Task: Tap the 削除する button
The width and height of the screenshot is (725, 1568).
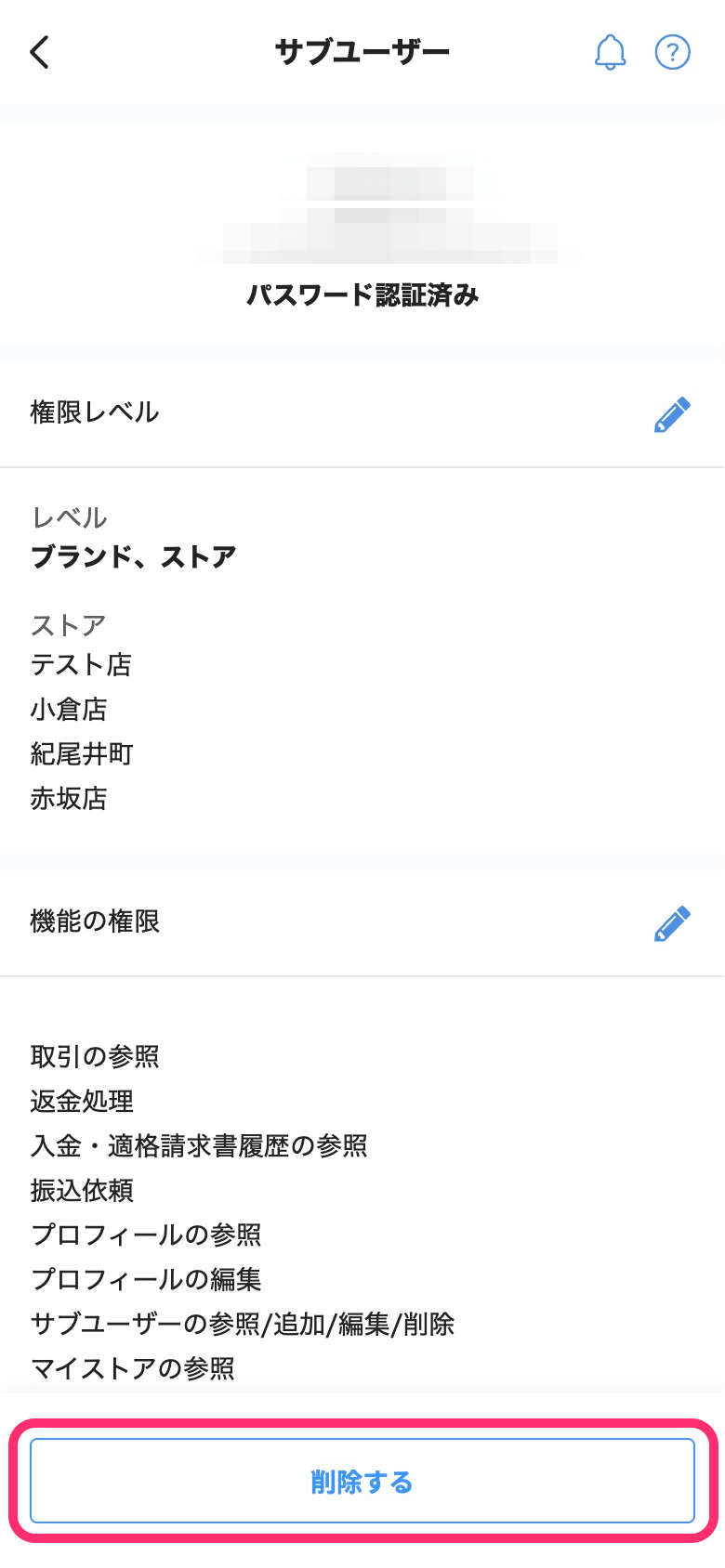Action: 362,1481
